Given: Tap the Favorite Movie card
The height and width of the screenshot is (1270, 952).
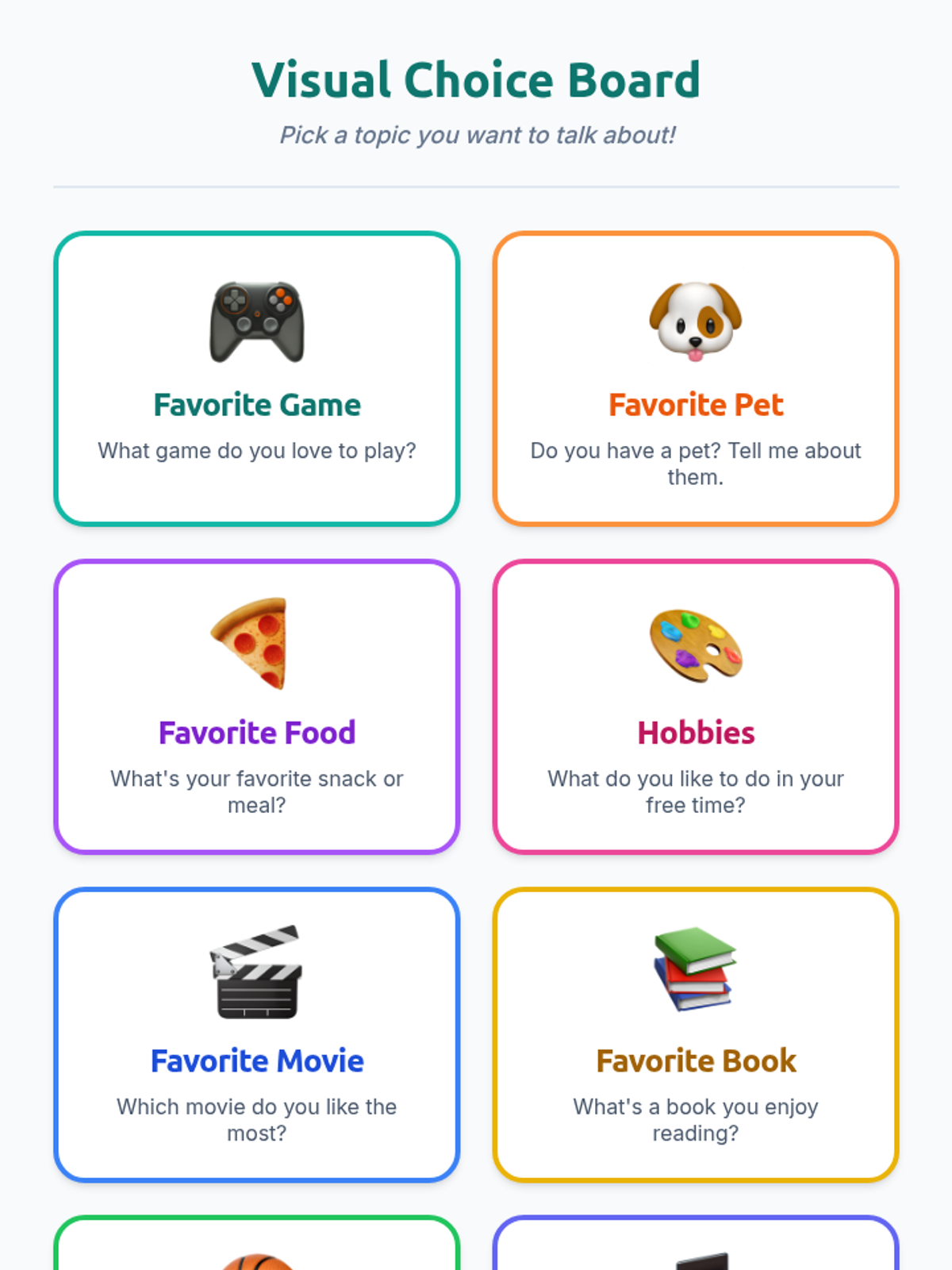Looking at the screenshot, I should point(256,1034).
